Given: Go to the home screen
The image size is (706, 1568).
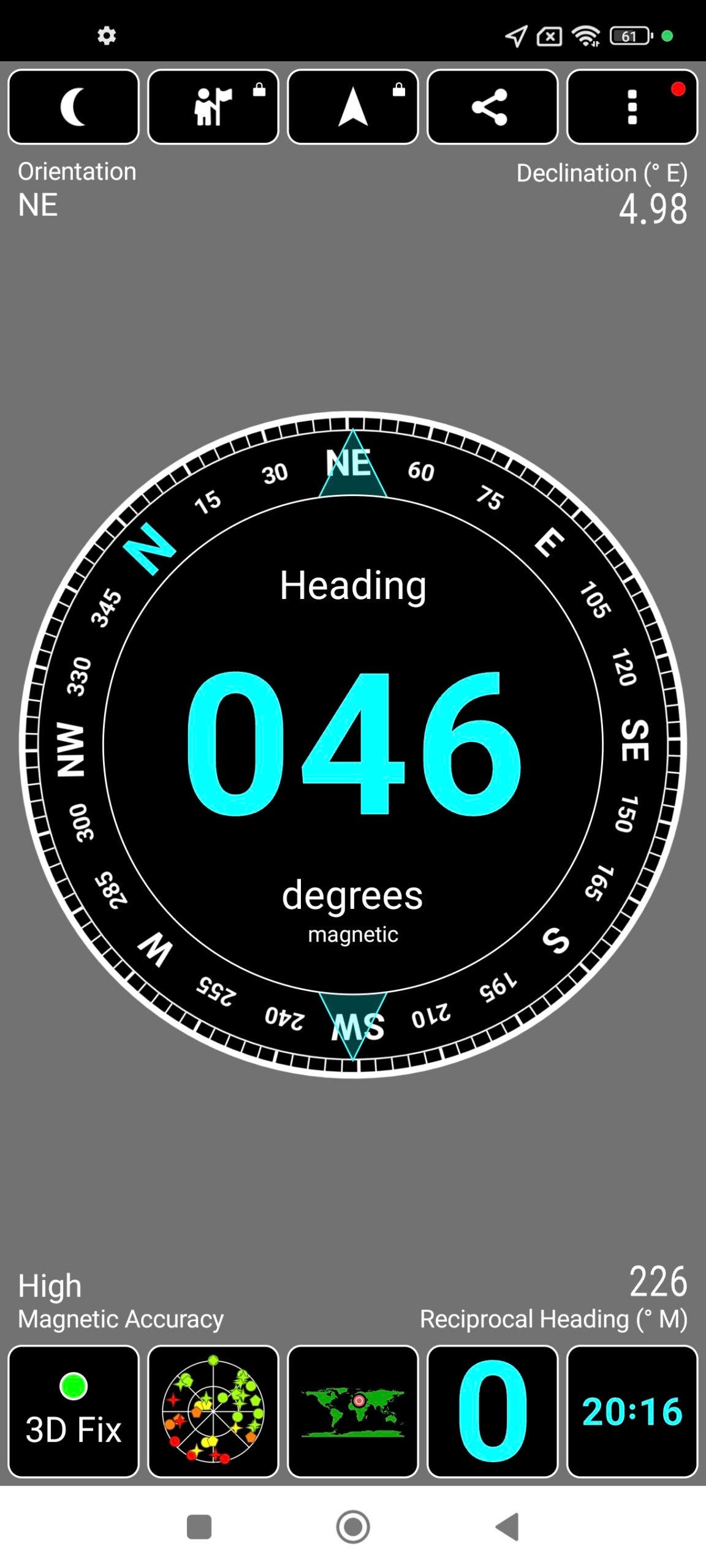Looking at the screenshot, I should (353, 1526).
